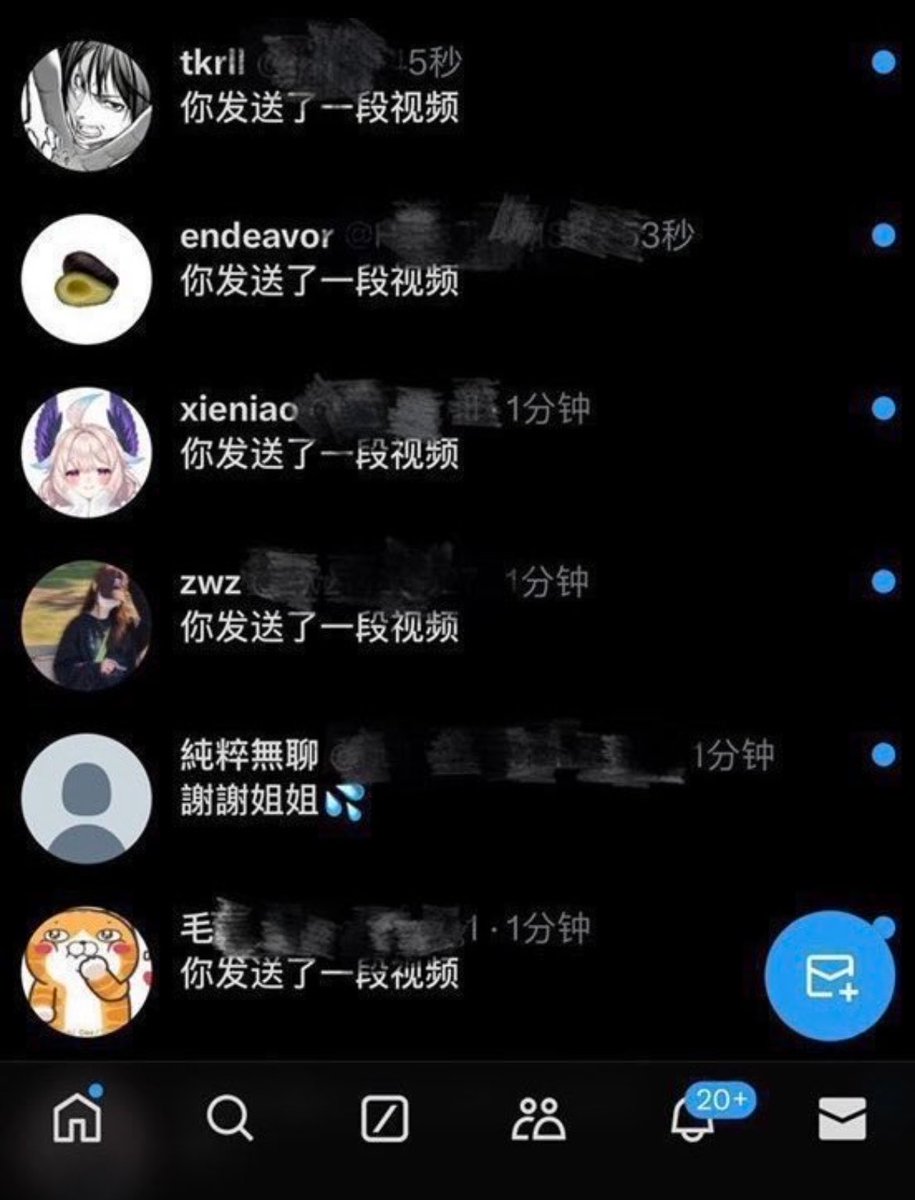Open the message thread with zwz
The height and width of the screenshot is (1200, 915).
pos(457,608)
